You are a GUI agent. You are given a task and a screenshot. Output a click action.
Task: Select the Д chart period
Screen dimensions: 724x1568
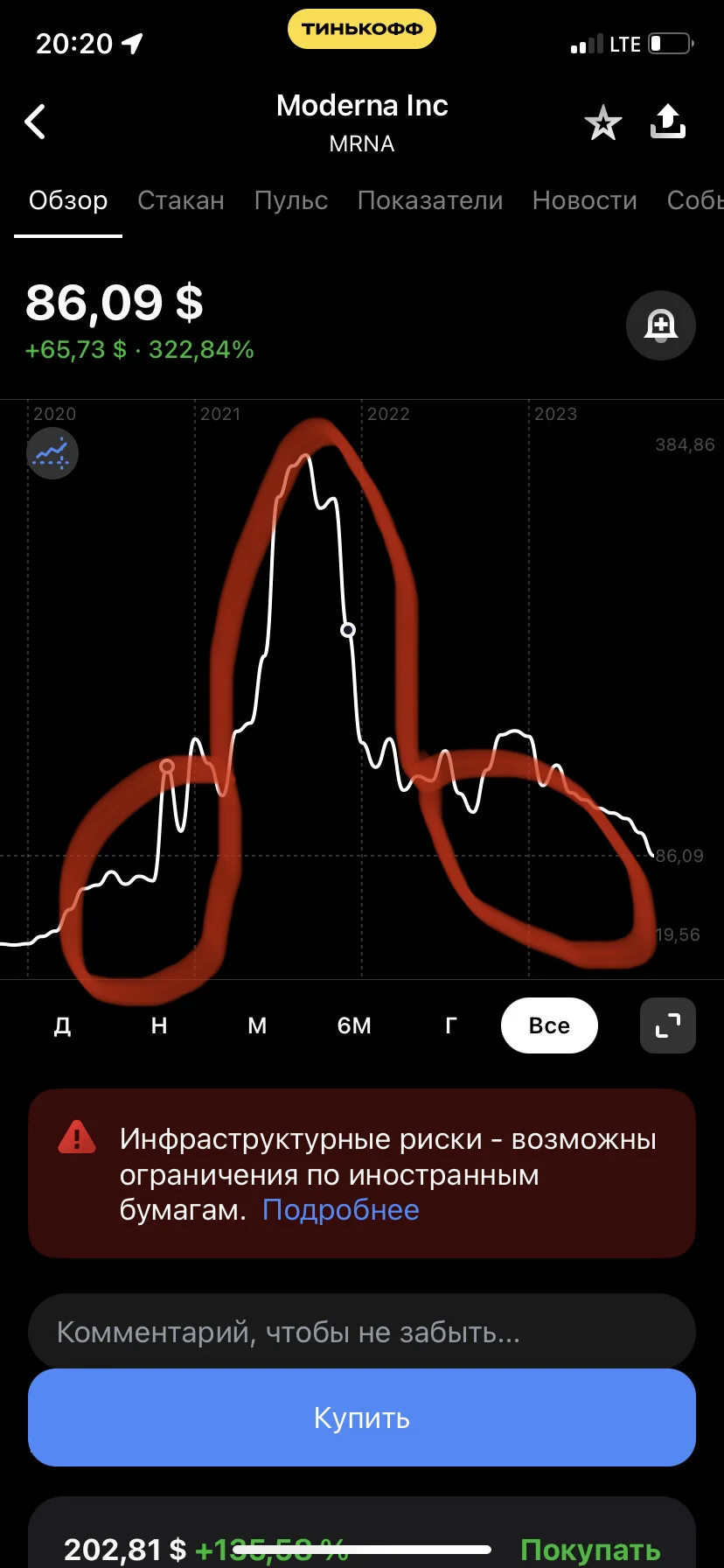pos(62,1025)
